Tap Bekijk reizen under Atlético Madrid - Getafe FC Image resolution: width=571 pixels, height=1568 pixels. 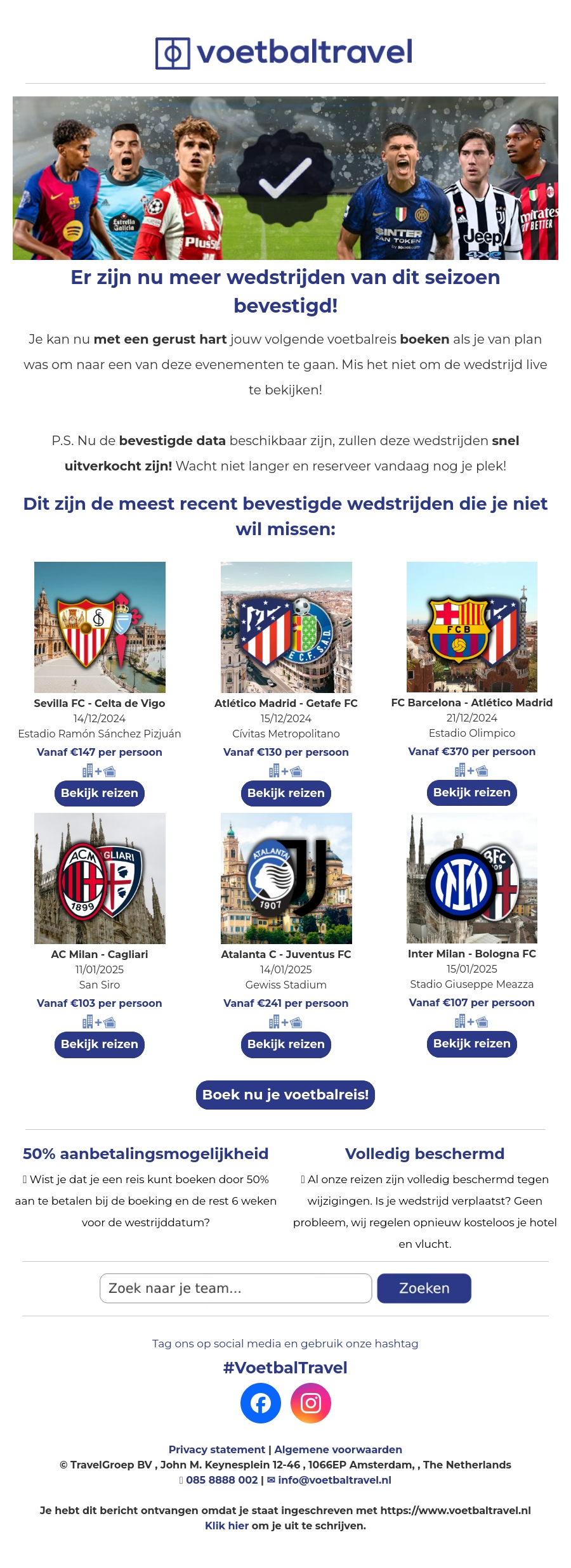tap(285, 793)
